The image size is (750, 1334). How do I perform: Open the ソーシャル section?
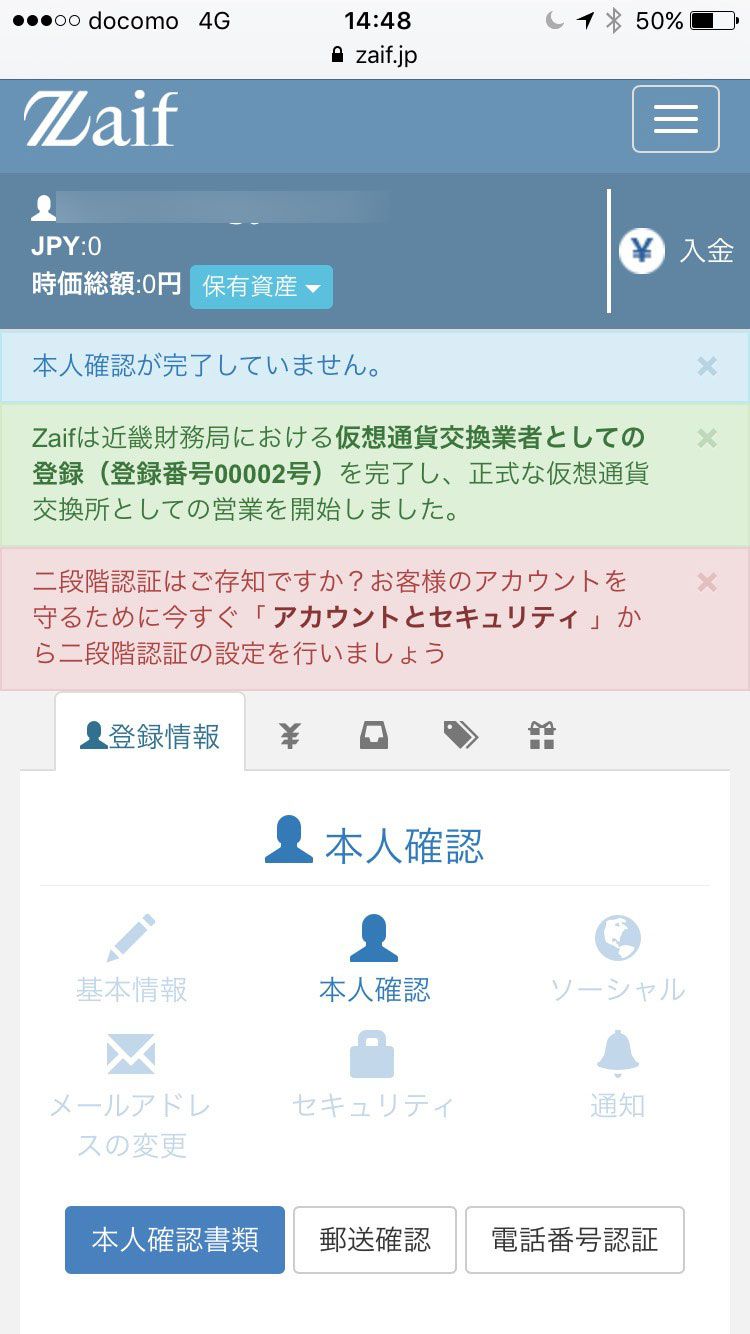coord(617,958)
